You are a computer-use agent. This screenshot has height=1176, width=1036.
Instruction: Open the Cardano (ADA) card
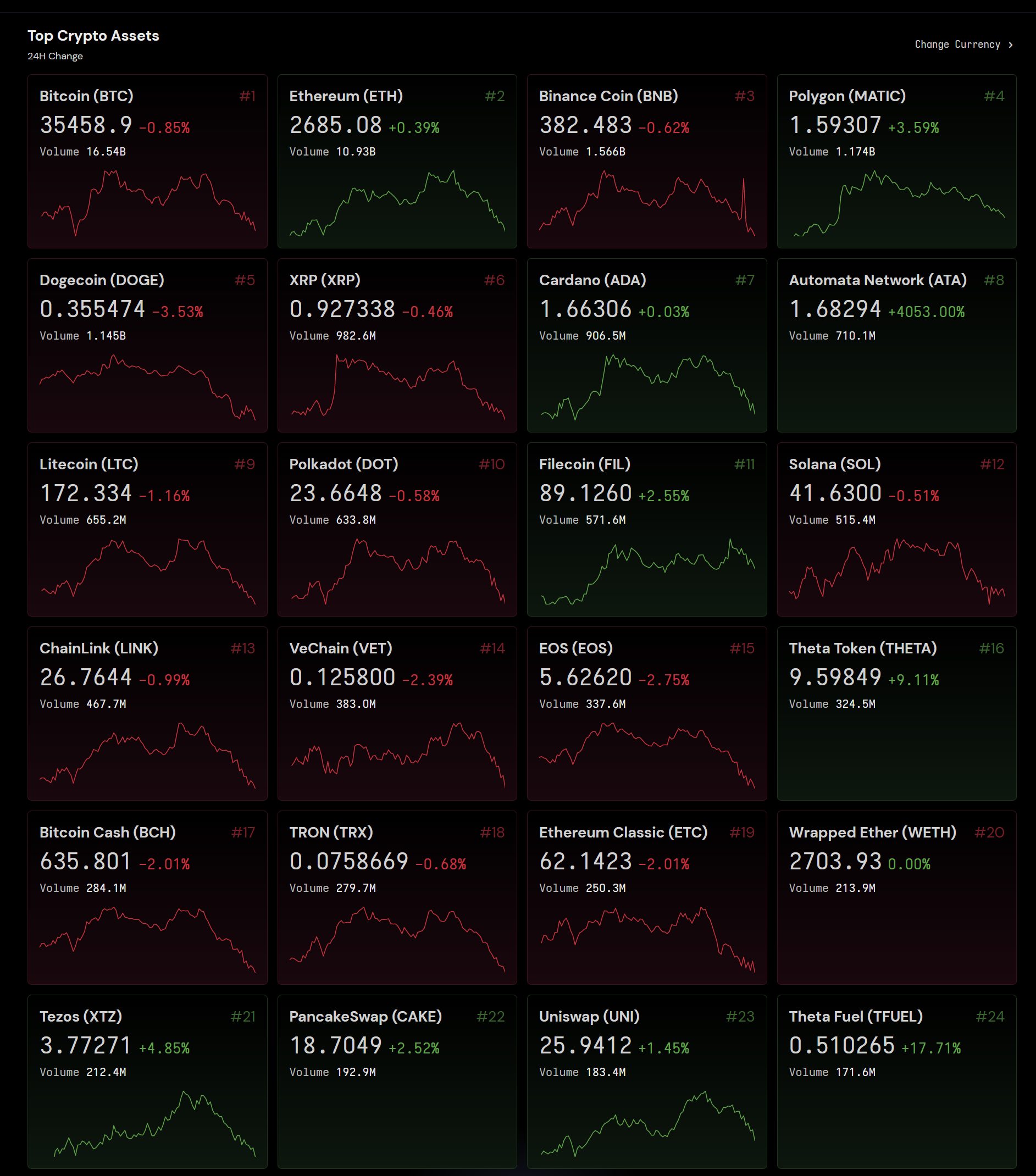(x=647, y=345)
